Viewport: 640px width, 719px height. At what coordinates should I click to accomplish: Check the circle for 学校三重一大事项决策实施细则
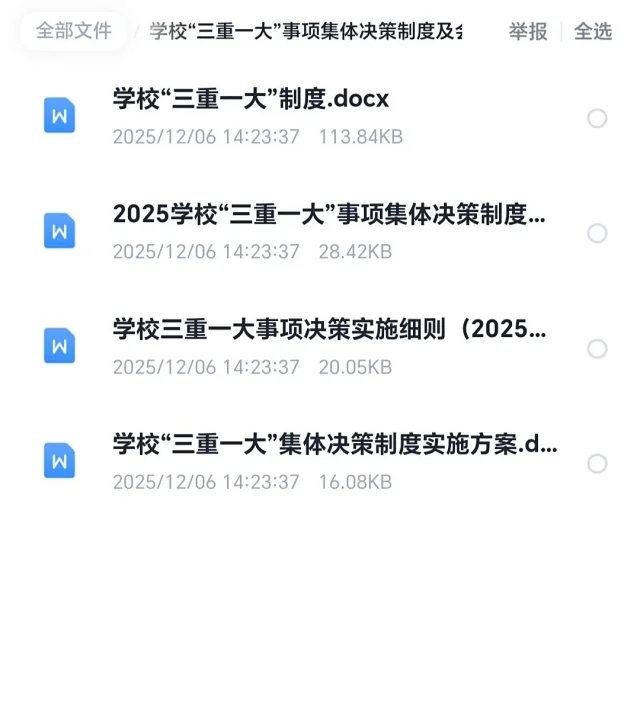pos(597,349)
